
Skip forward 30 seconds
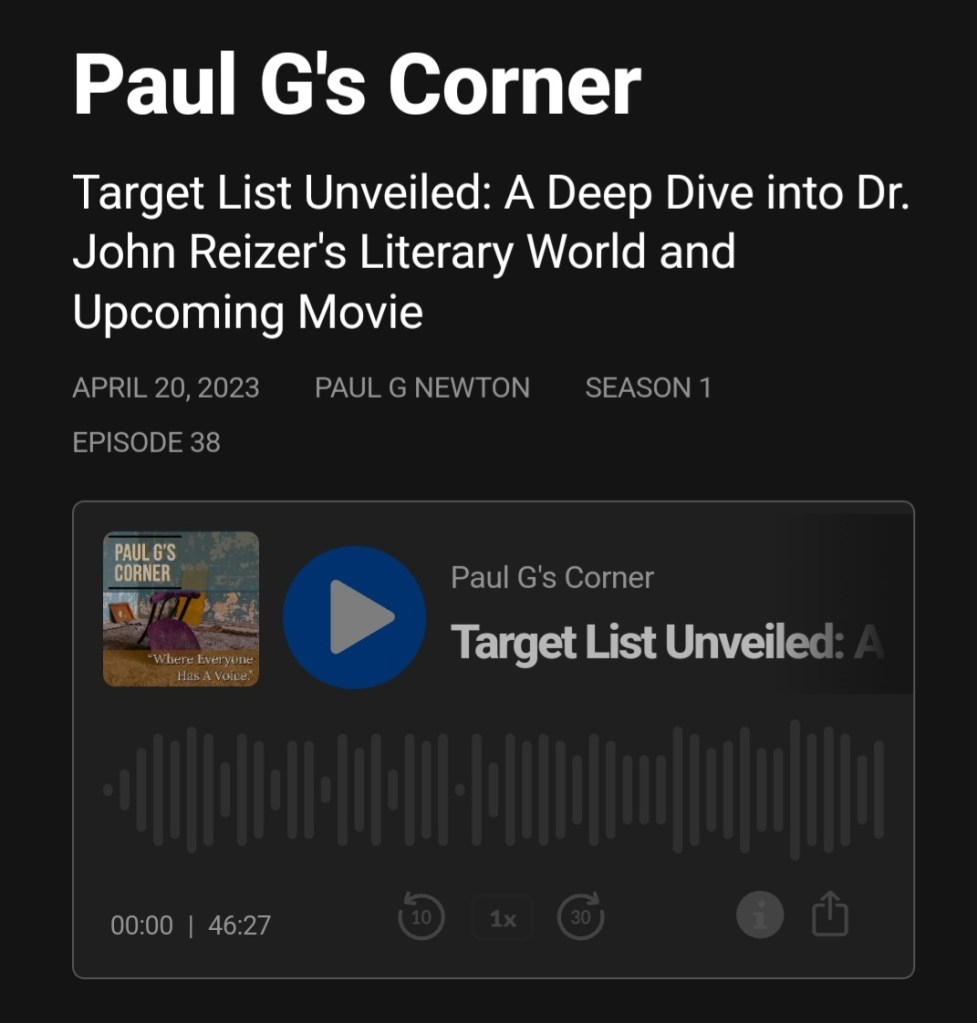580,916
